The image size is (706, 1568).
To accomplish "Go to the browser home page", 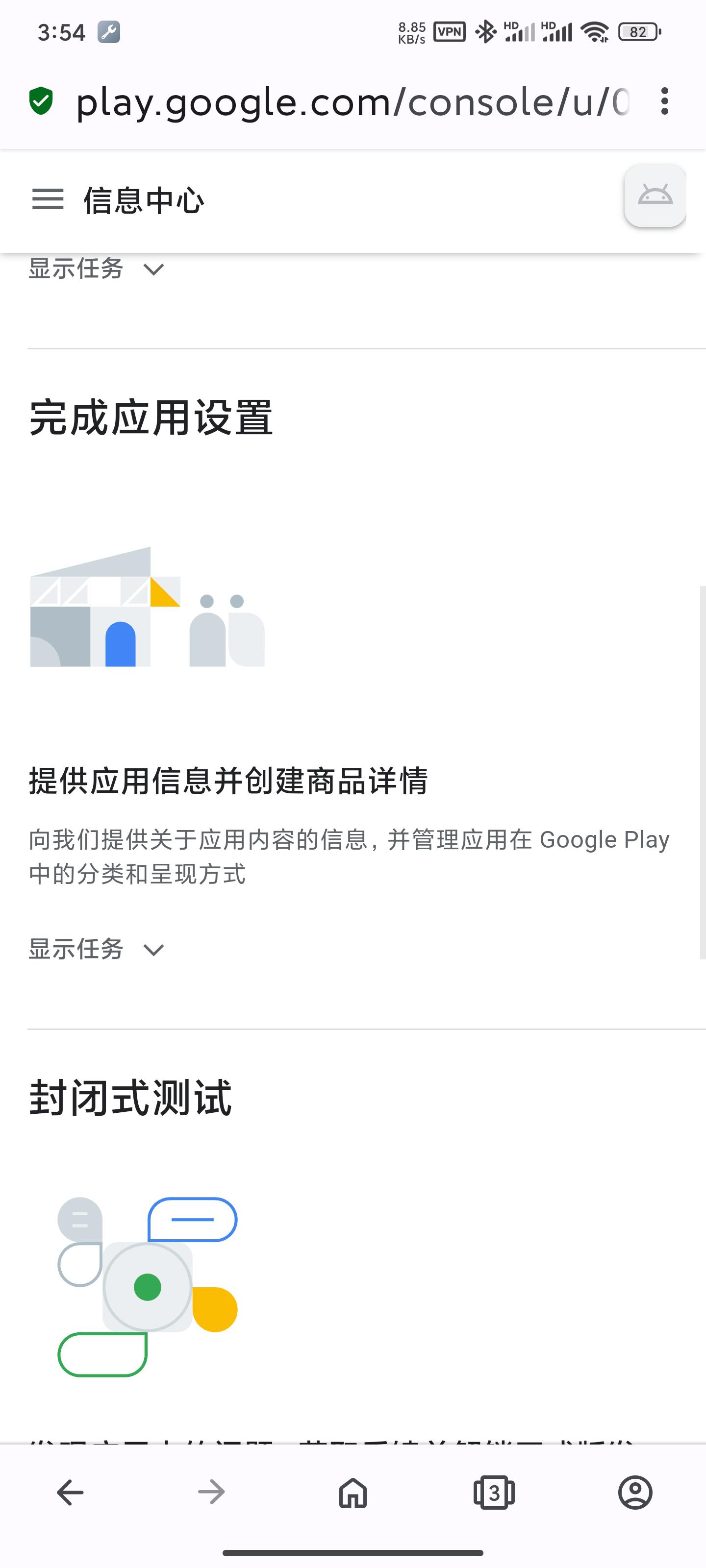I will [x=353, y=1492].
